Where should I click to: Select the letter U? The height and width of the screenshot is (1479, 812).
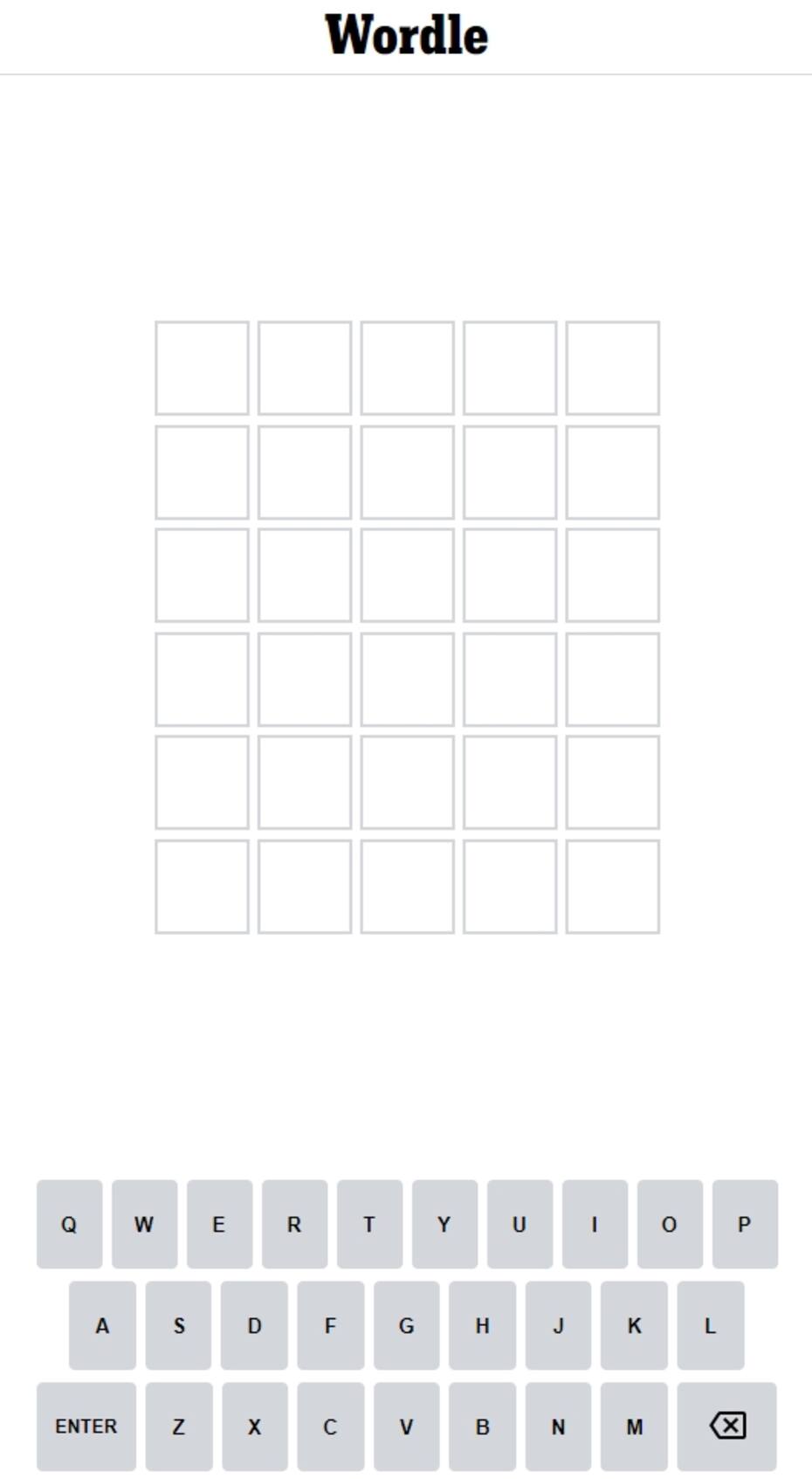click(x=520, y=1224)
